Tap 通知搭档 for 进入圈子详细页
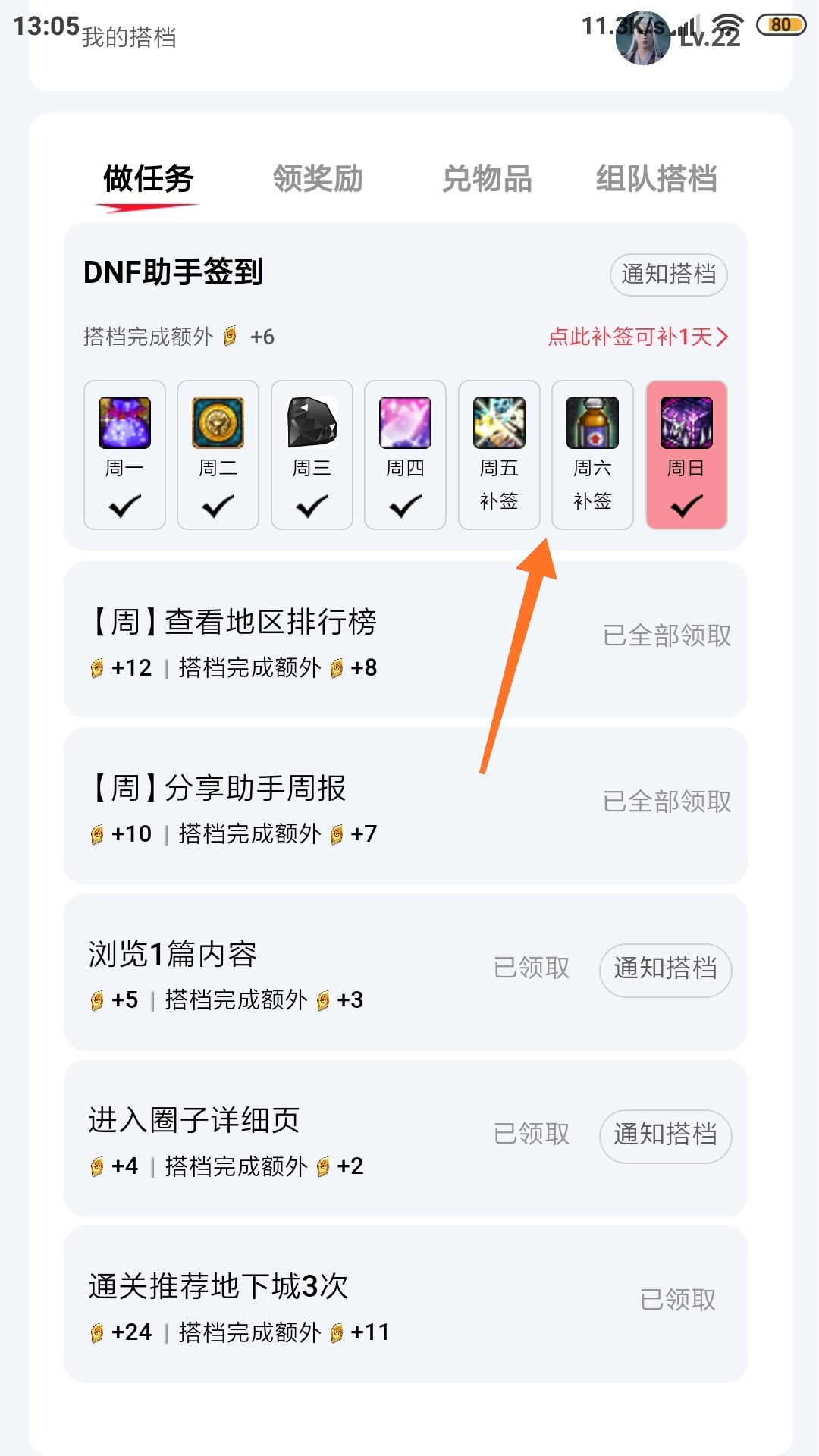Screen dimensions: 819x1456 (665, 1135)
